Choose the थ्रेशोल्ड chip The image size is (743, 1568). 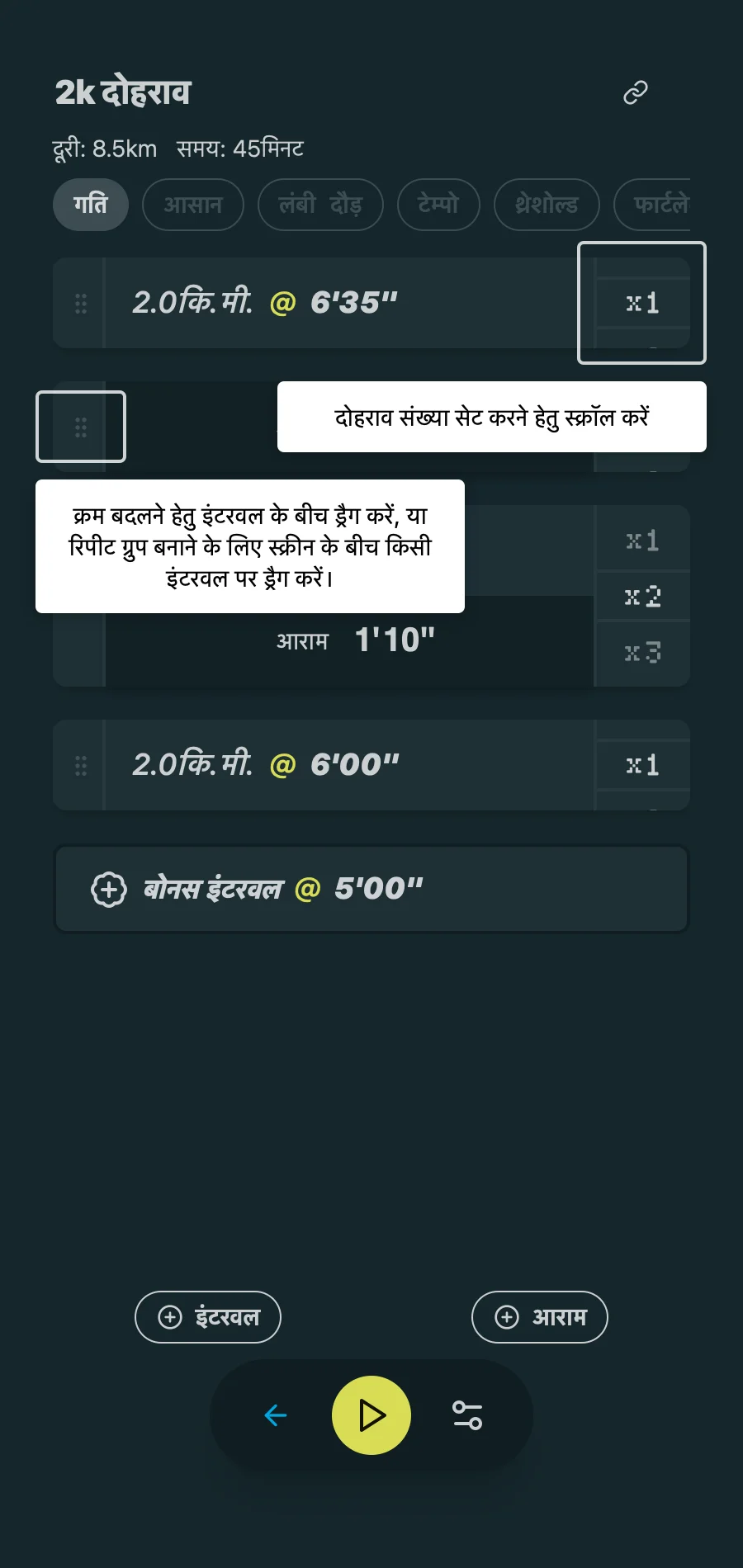[x=547, y=205]
